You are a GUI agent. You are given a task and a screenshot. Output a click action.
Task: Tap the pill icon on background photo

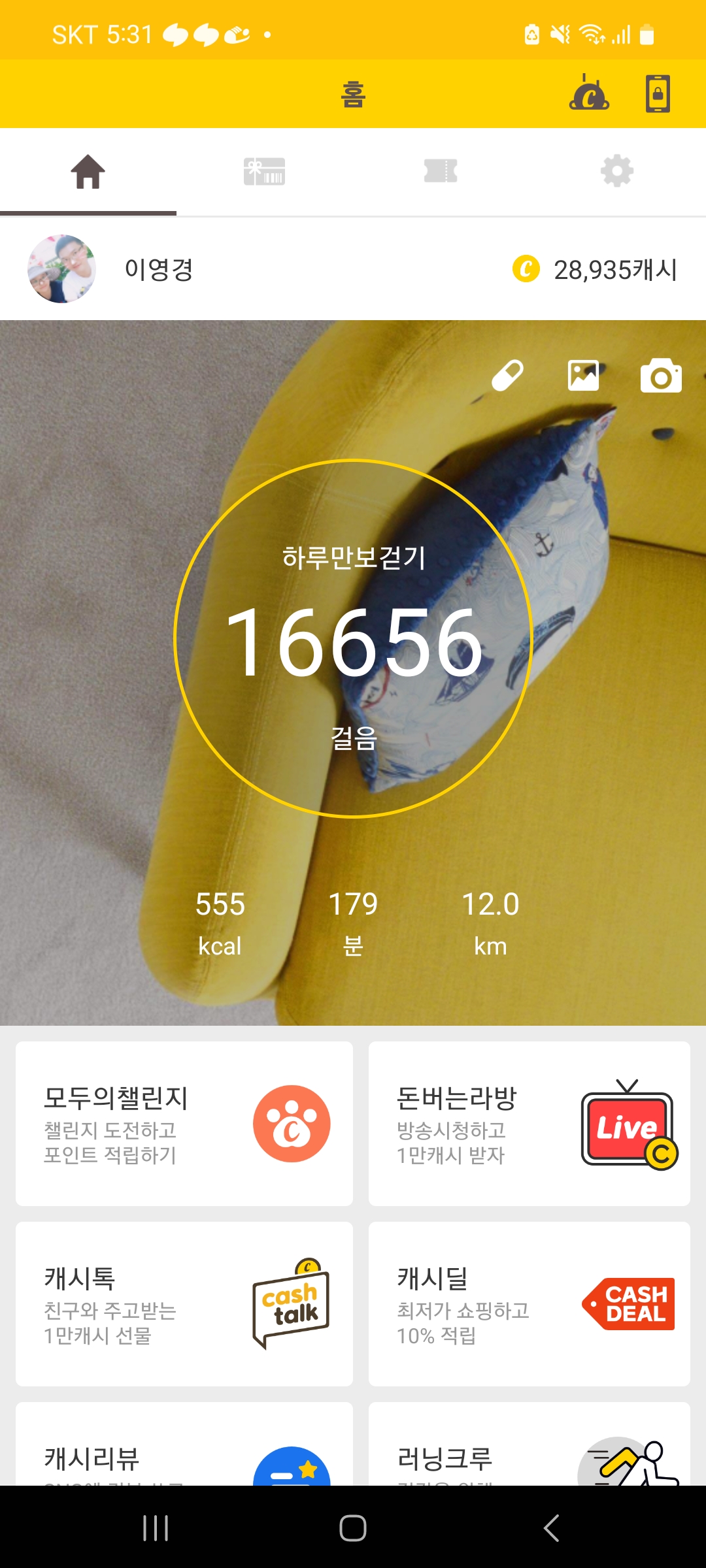[x=508, y=376]
